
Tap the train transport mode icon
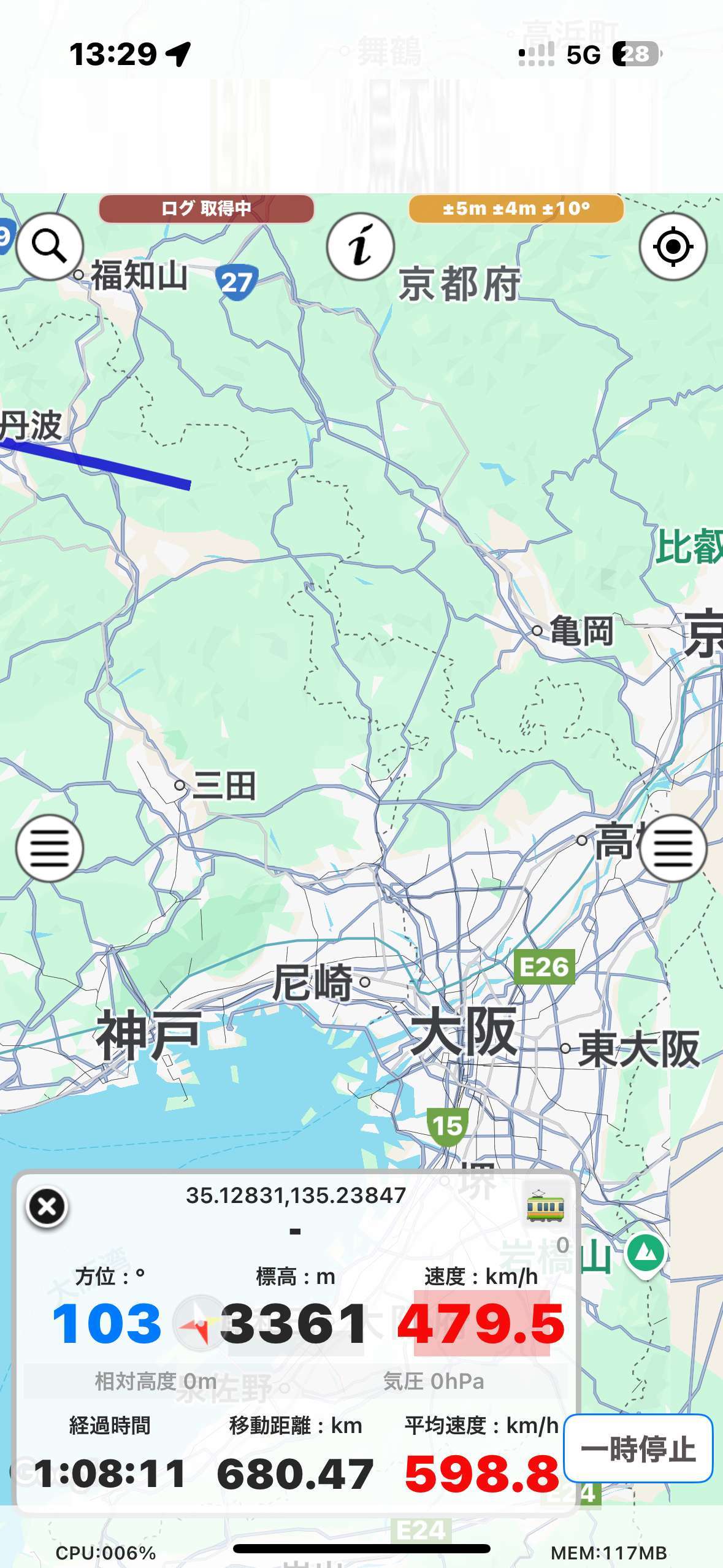point(545,1207)
